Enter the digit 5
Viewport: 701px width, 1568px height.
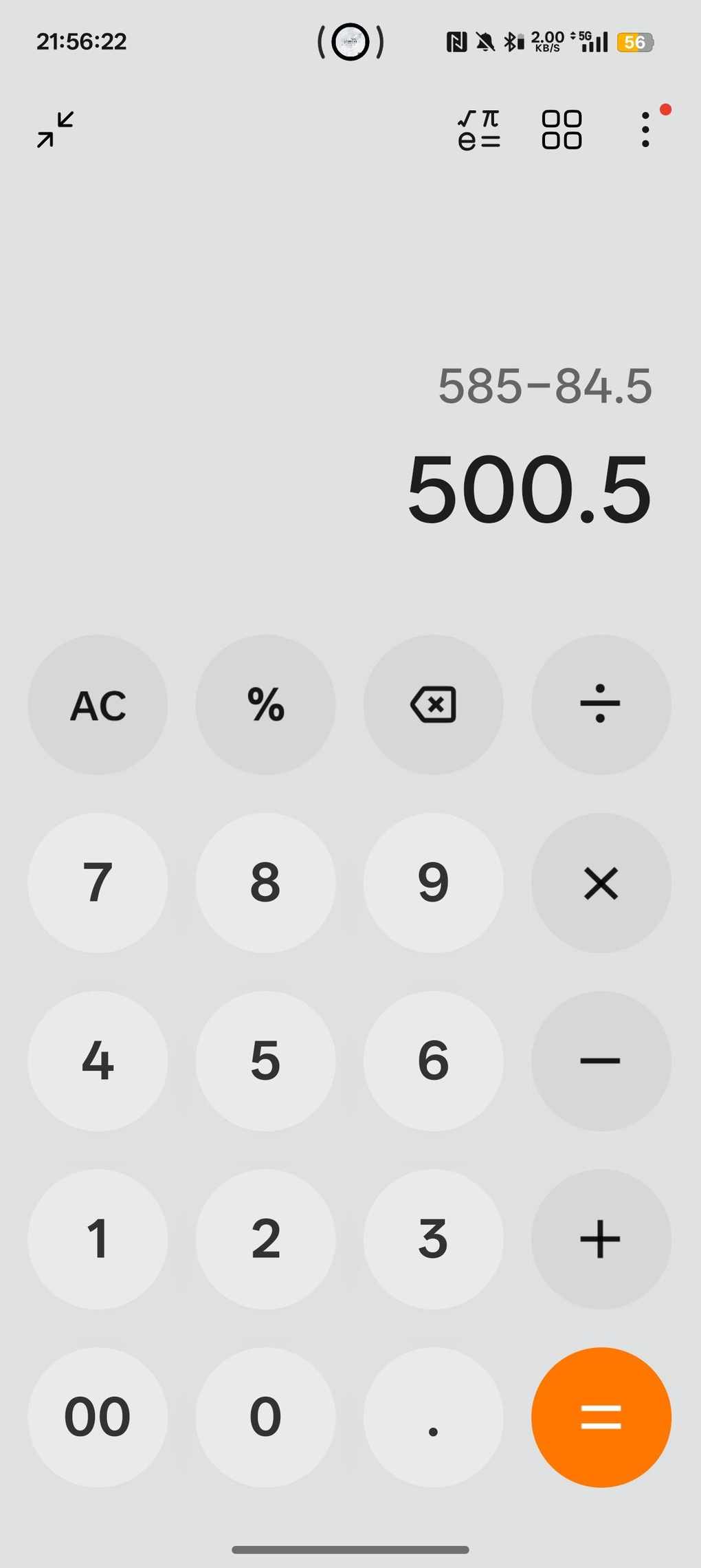[266, 1061]
